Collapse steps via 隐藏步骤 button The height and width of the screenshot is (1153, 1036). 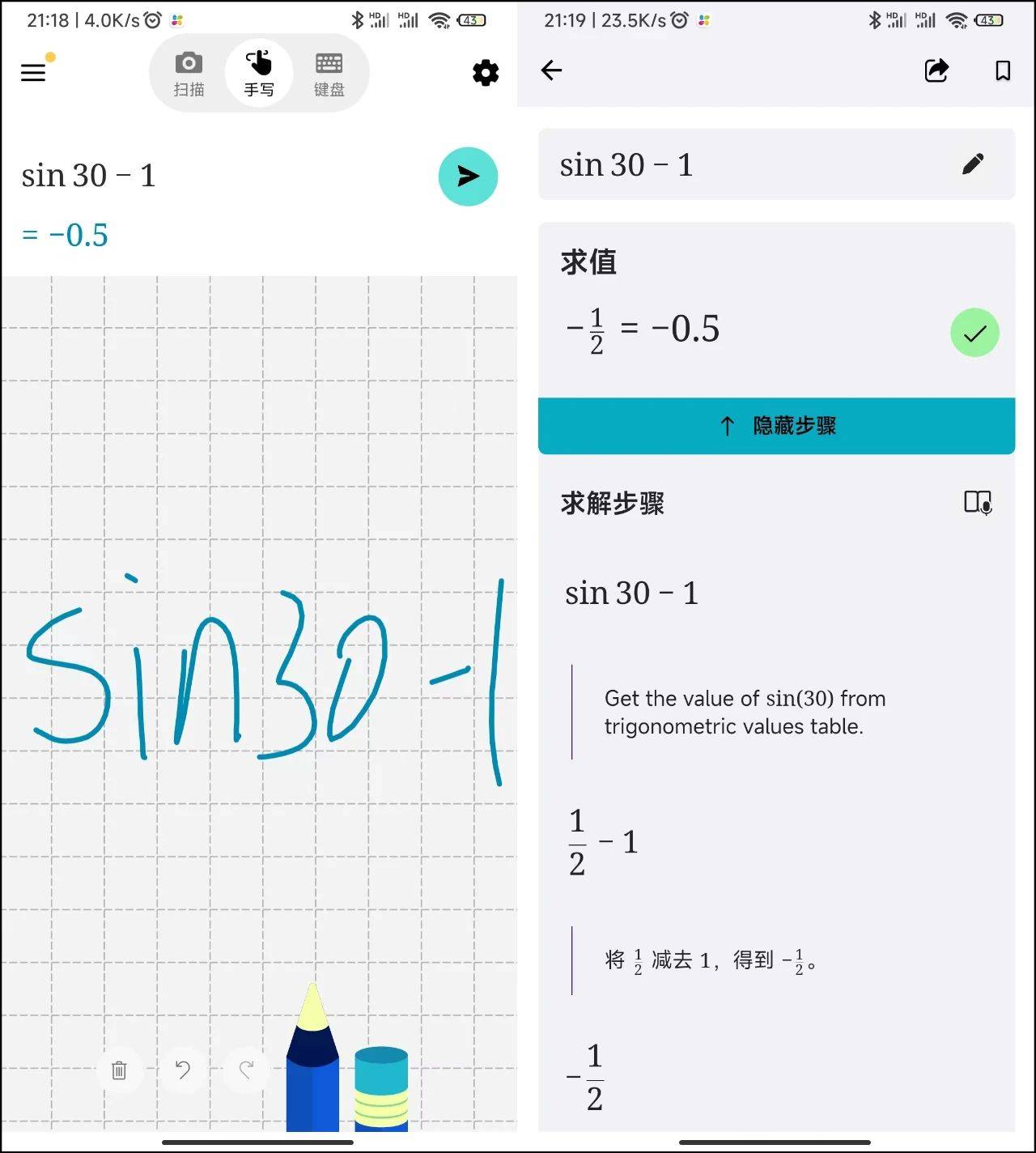tap(776, 426)
